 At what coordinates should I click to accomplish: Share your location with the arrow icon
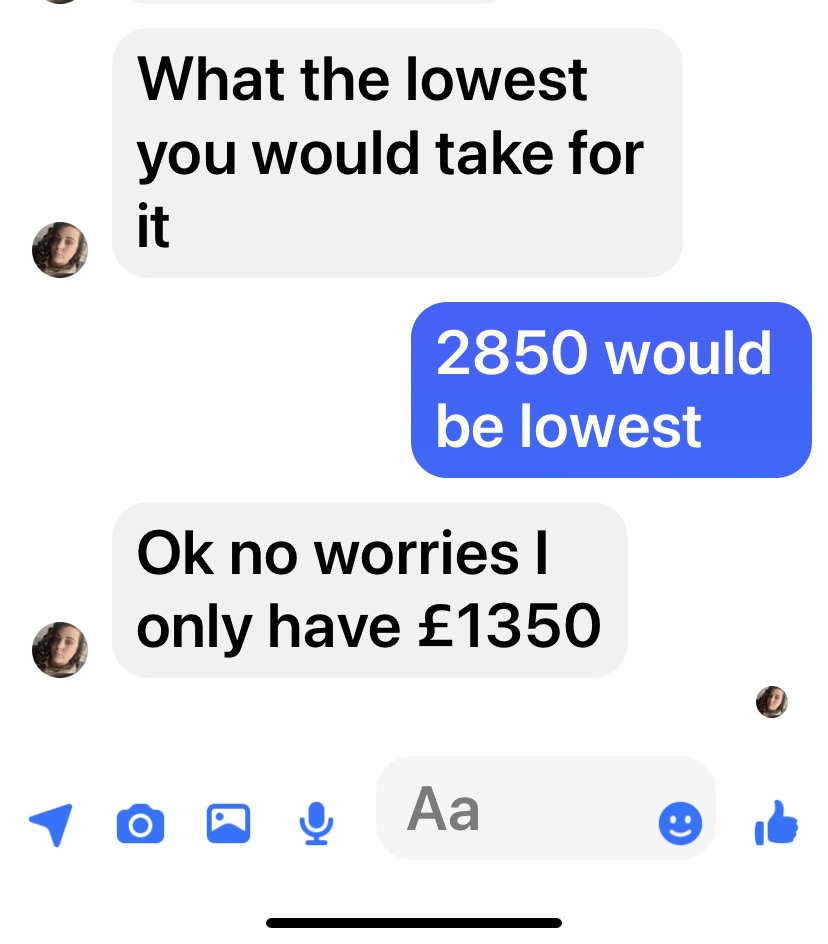(x=50, y=824)
